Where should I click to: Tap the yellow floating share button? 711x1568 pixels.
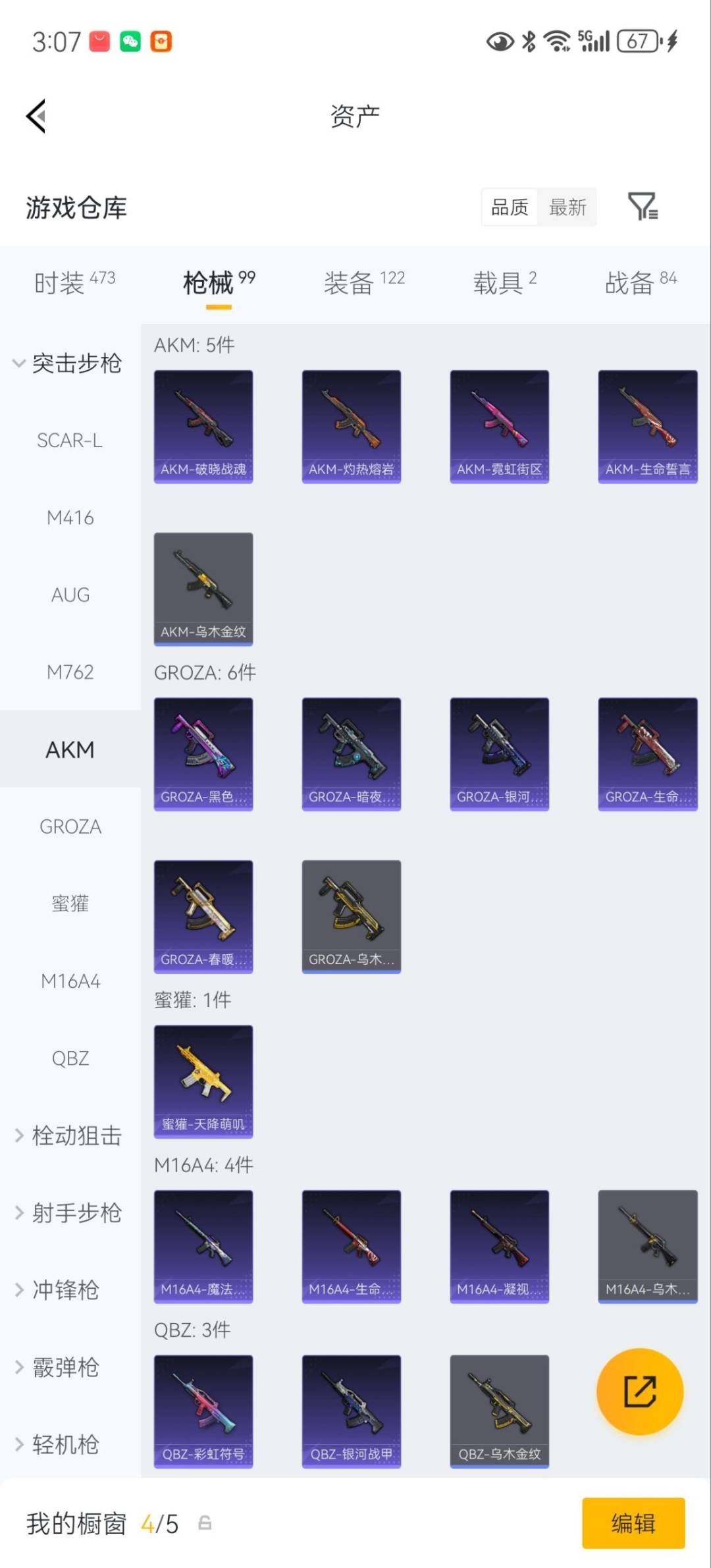640,1392
